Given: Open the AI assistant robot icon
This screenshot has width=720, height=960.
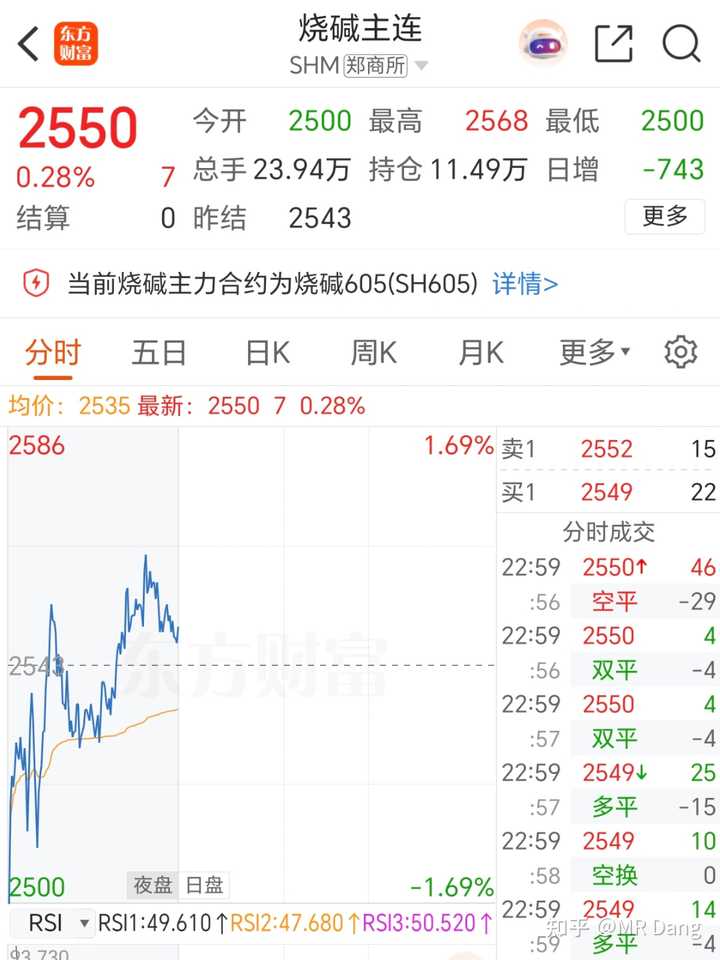Looking at the screenshot, I should [543, 44].
